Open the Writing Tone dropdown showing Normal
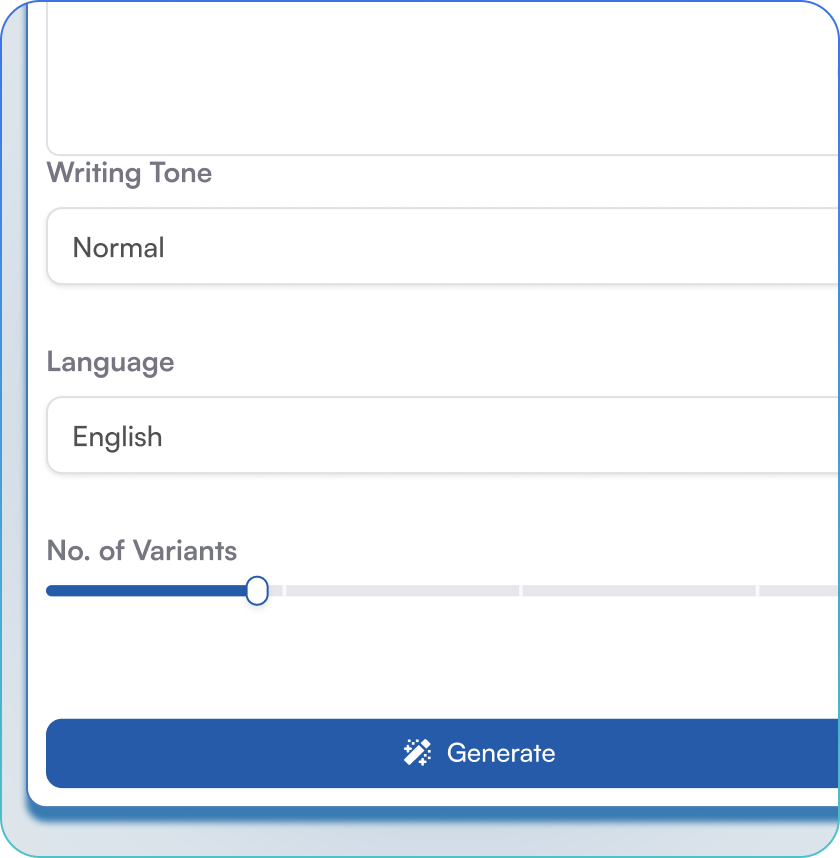 440,247
